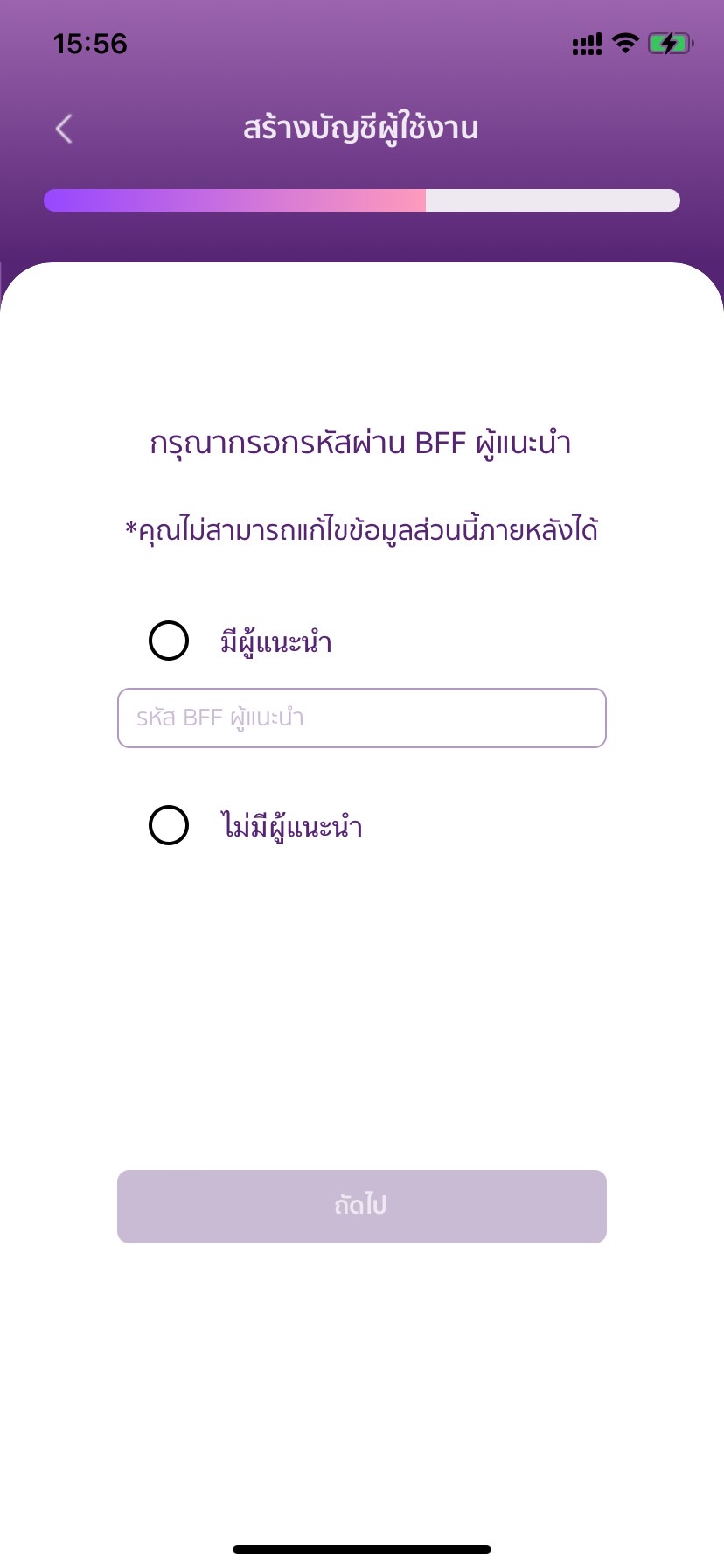The height and width of the screenshot is (1568, 724).
Task: Go back from the create account screen
Action: click(x=64, y=129)
